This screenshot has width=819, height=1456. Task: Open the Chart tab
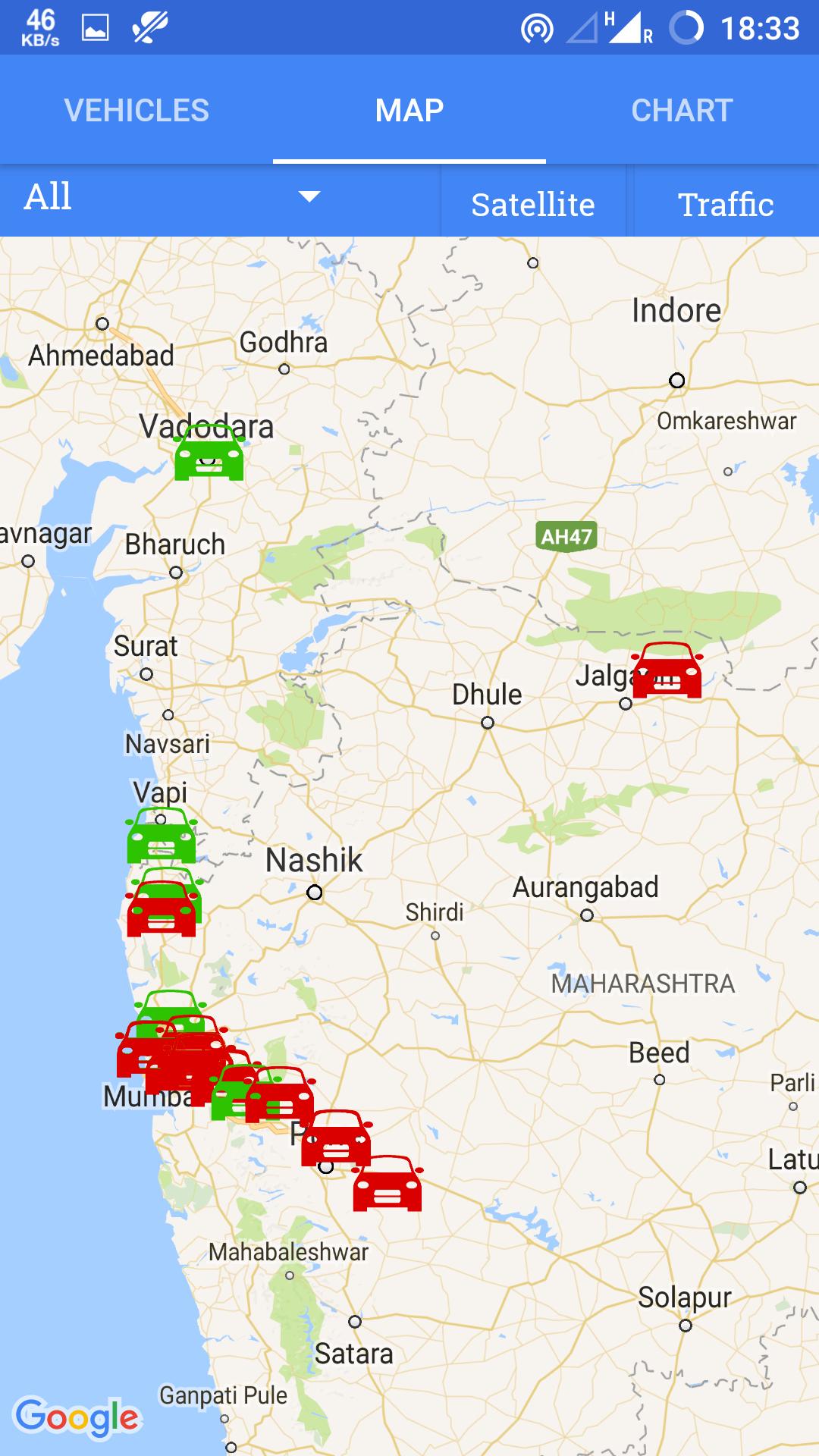(682, 111)
